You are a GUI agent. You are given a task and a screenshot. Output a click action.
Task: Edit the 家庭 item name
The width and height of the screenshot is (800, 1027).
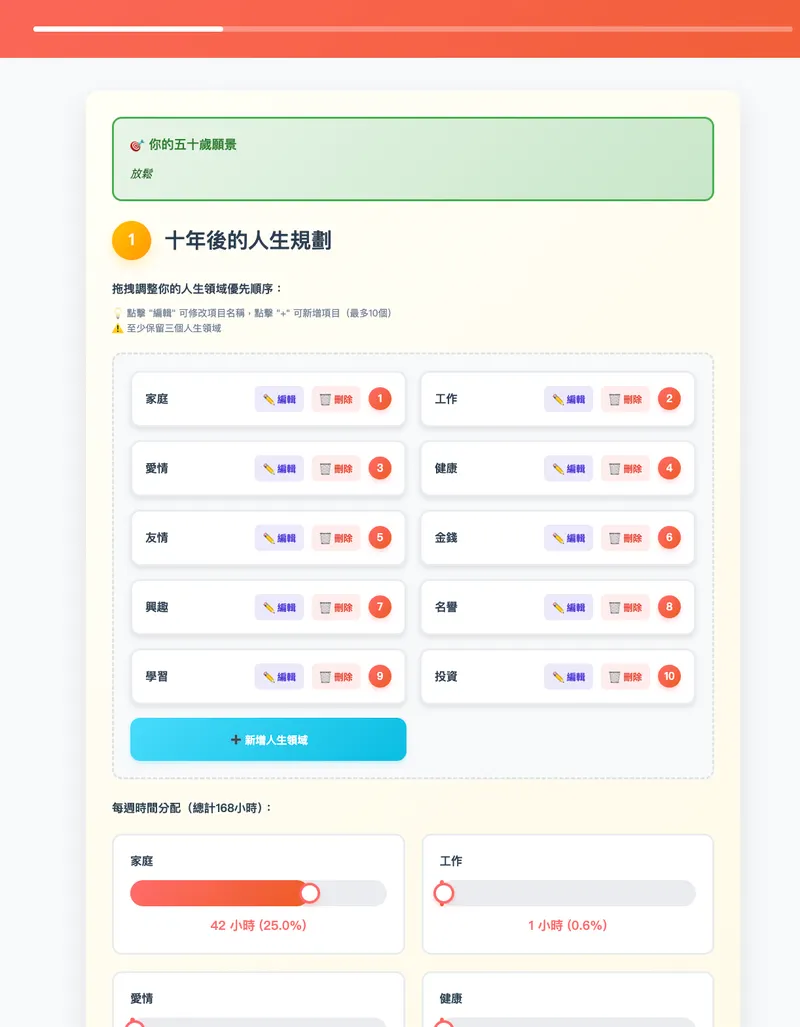click(279, 399)
